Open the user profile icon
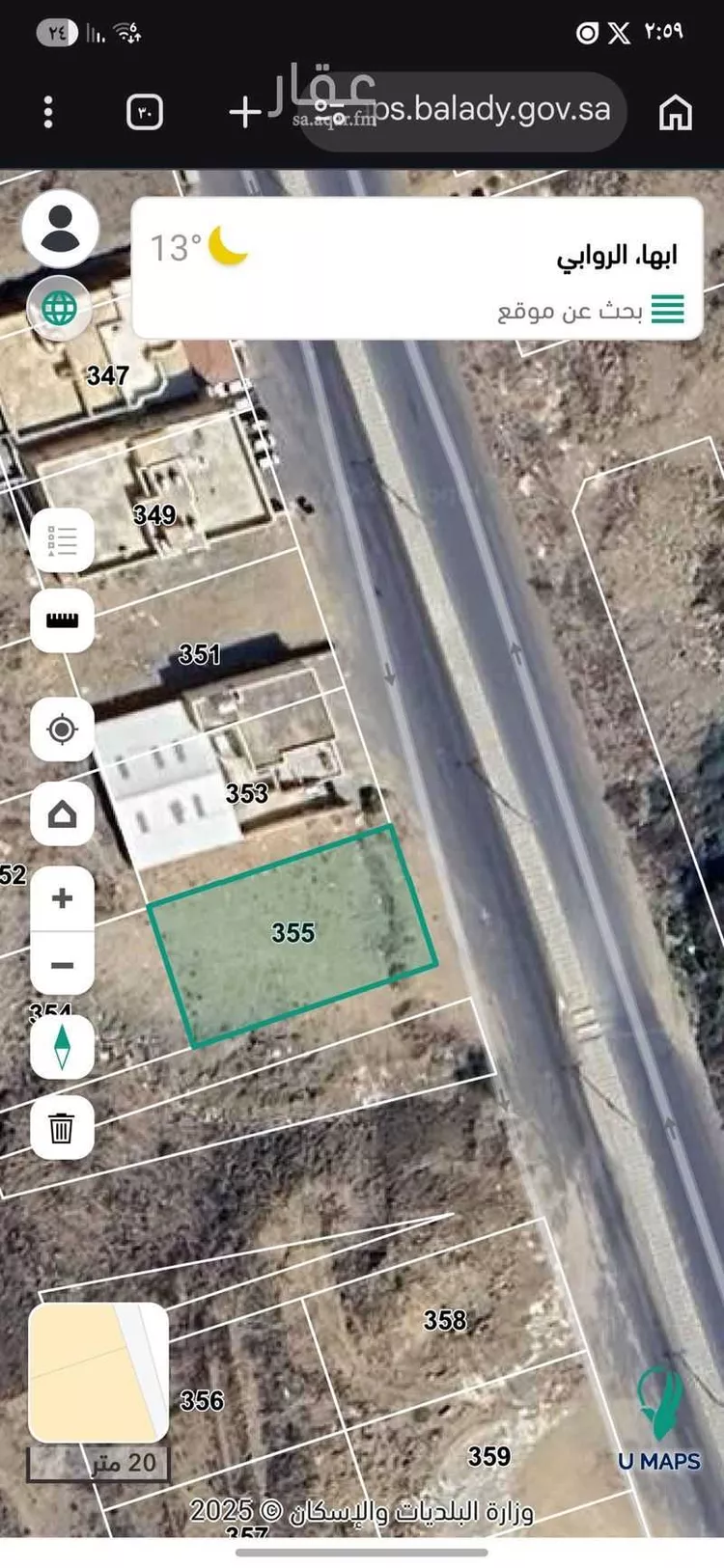The height and width of the screenshot is (1568, 724). (61, 230)
